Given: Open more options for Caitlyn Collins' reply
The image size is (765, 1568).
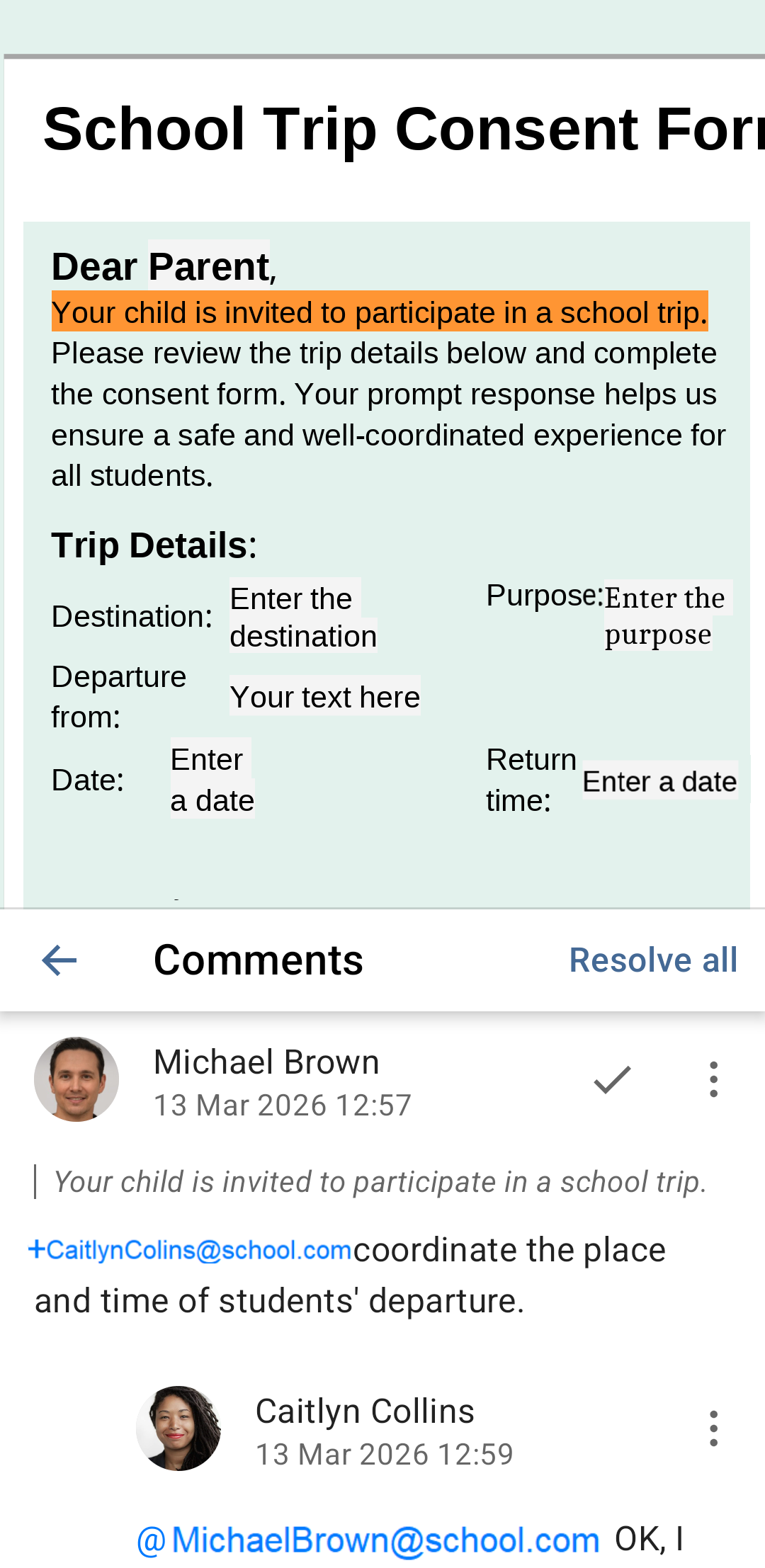Looking at the screenshot, I should coord(713,1428).
